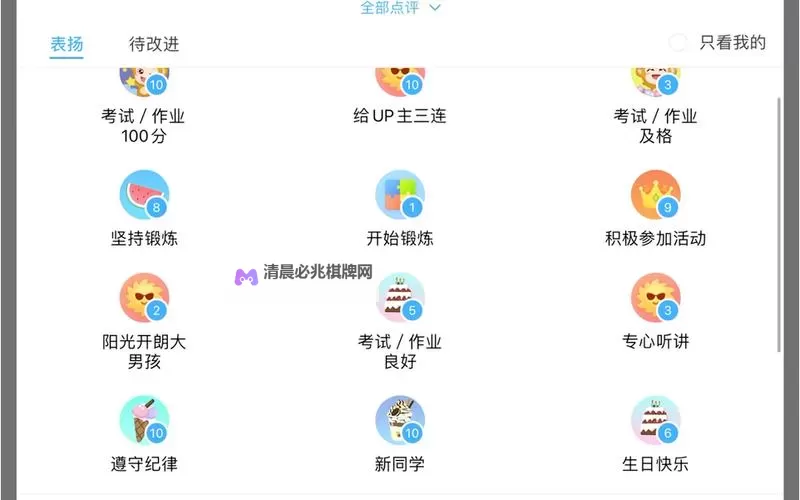Tap the 考试/作业良好 cake badge
800x500 pixels.
[400, 298]
